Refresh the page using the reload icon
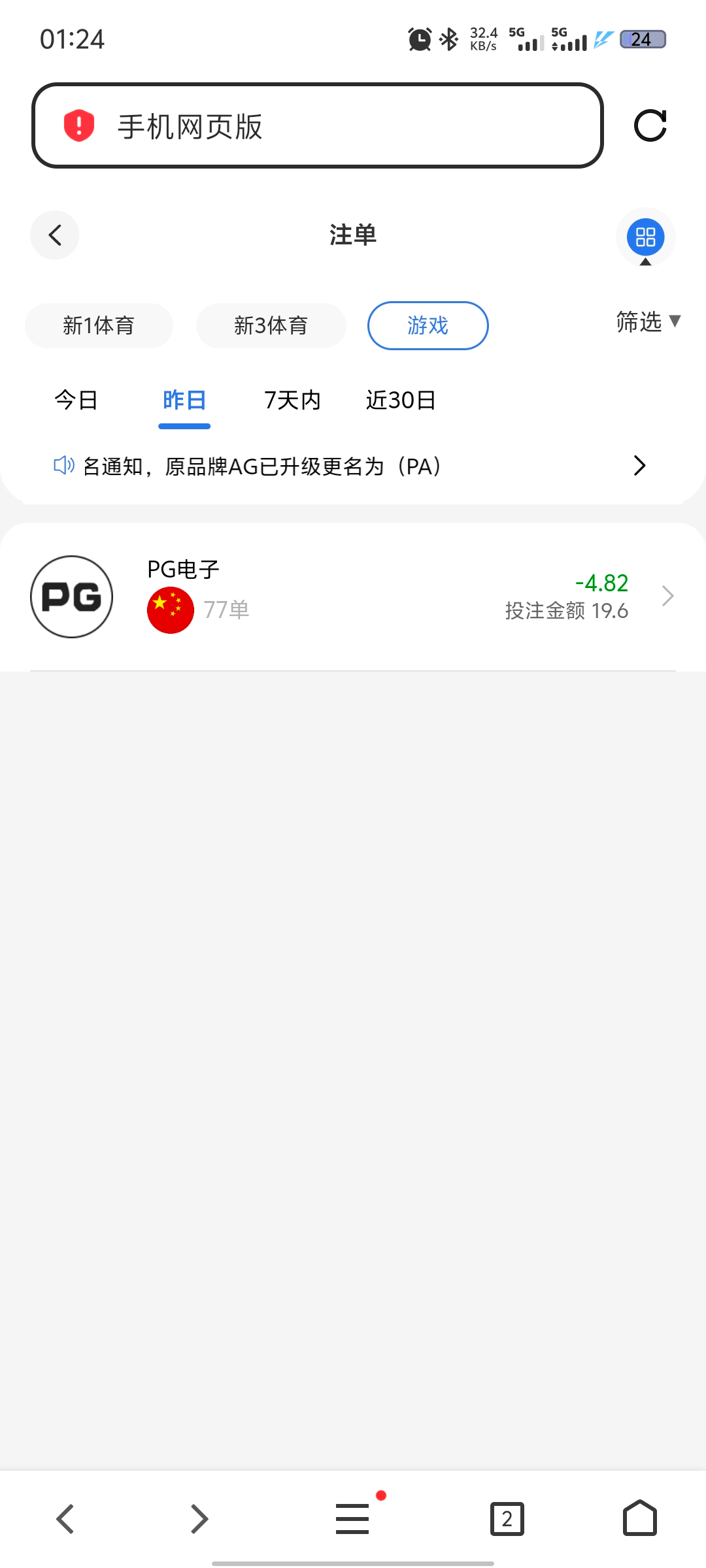 pos(651,127)
